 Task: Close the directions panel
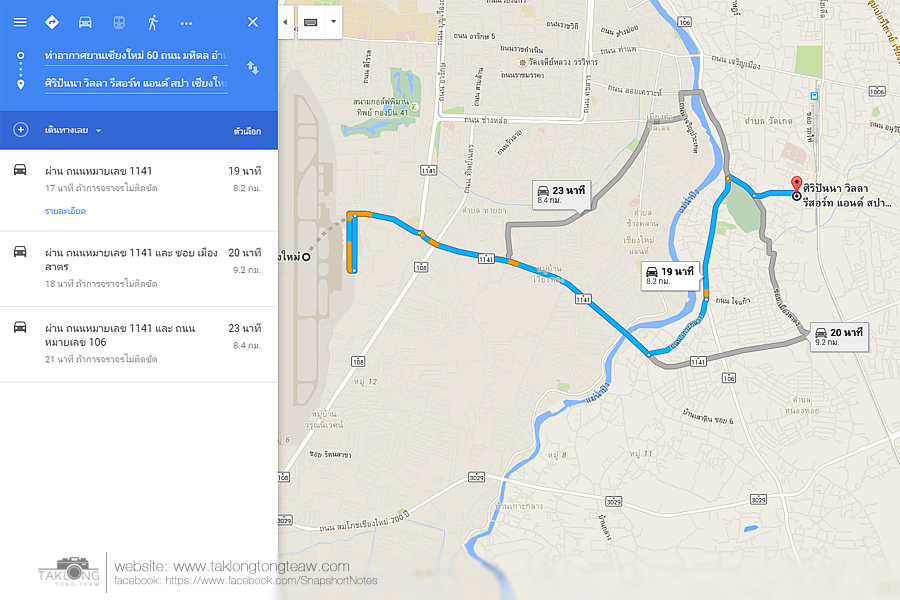point(252,22)
